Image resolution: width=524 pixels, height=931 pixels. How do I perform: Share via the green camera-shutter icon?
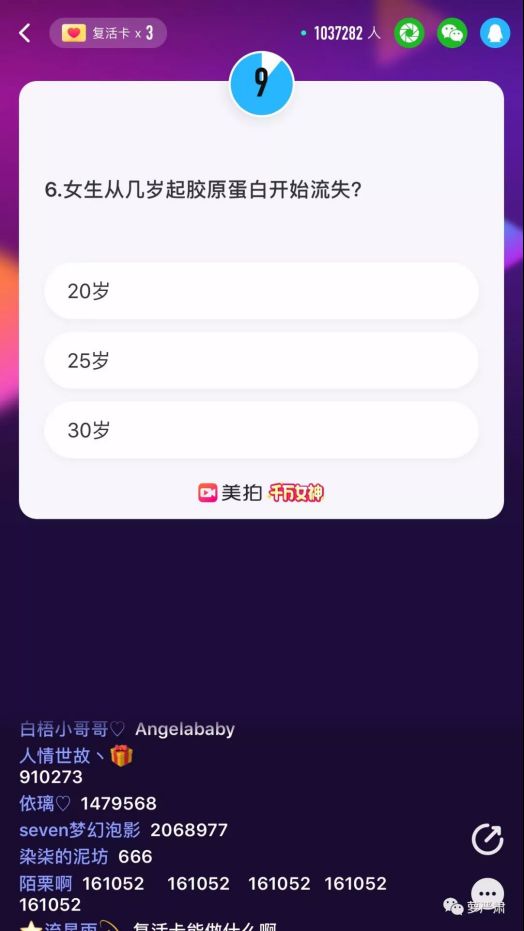[409, 33]
